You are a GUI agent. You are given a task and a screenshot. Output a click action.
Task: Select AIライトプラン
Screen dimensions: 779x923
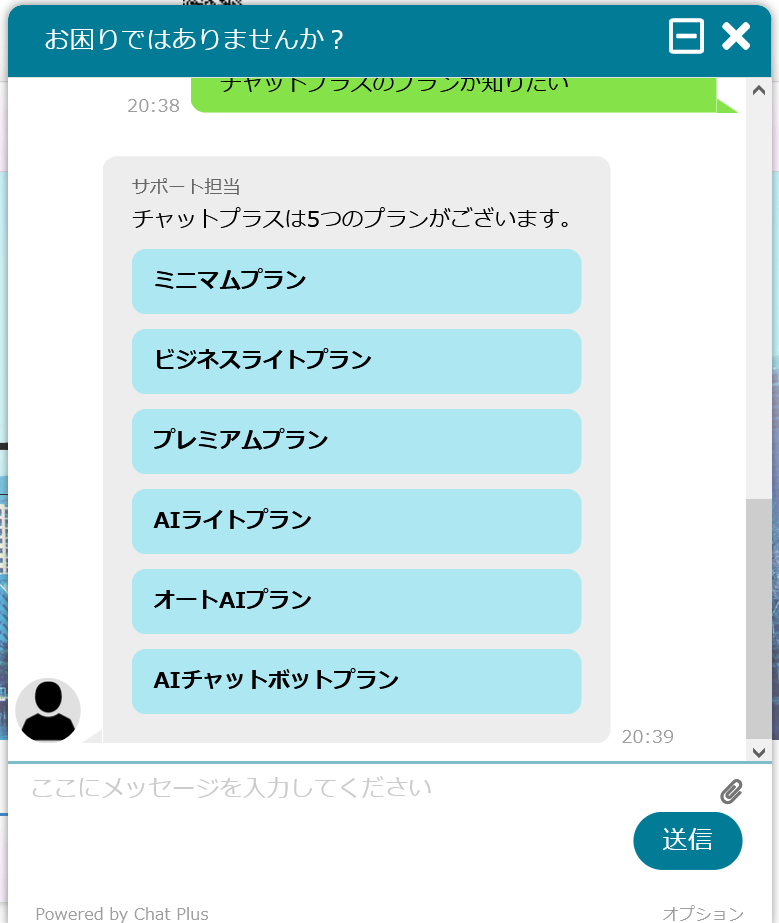(x=356, y=521)
